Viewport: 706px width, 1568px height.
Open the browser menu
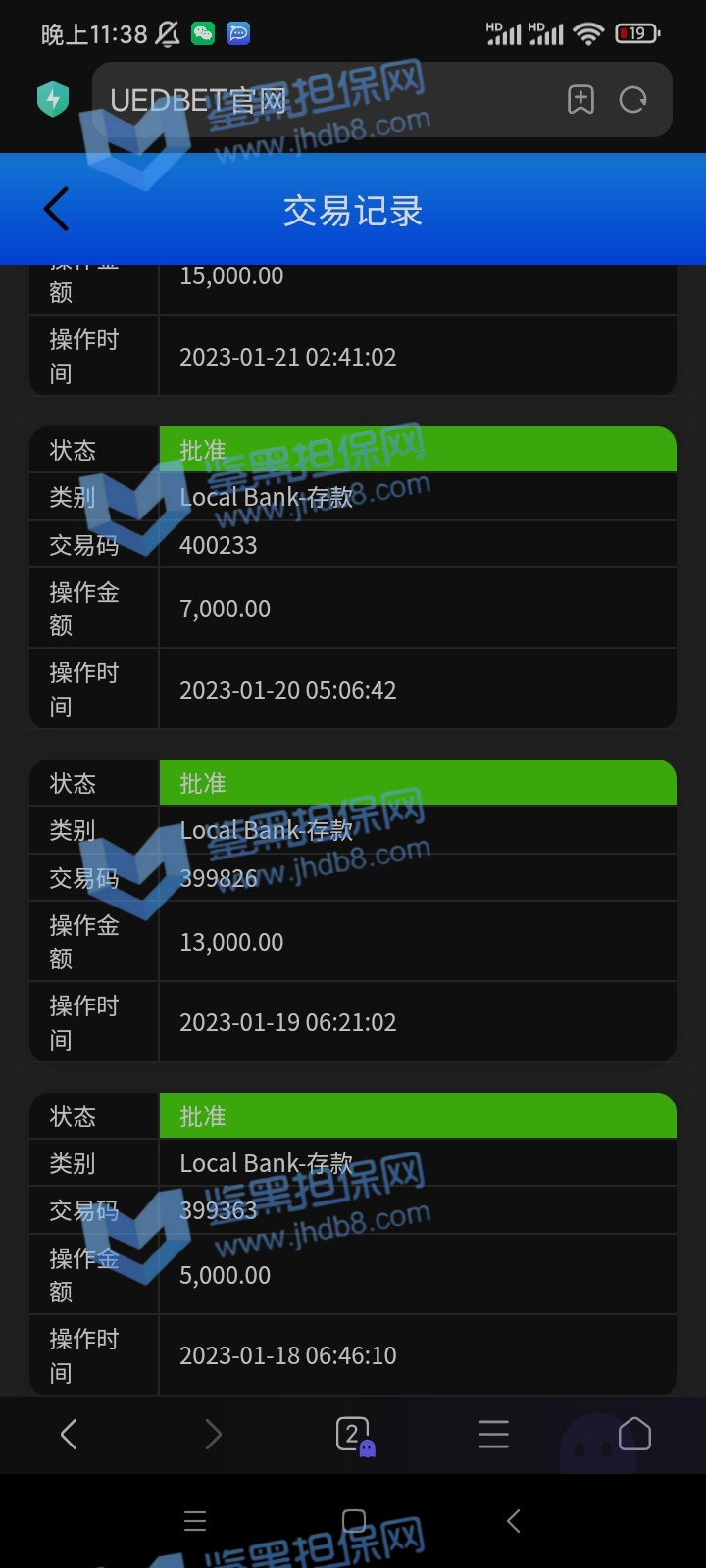click(x=493, y=1435)
